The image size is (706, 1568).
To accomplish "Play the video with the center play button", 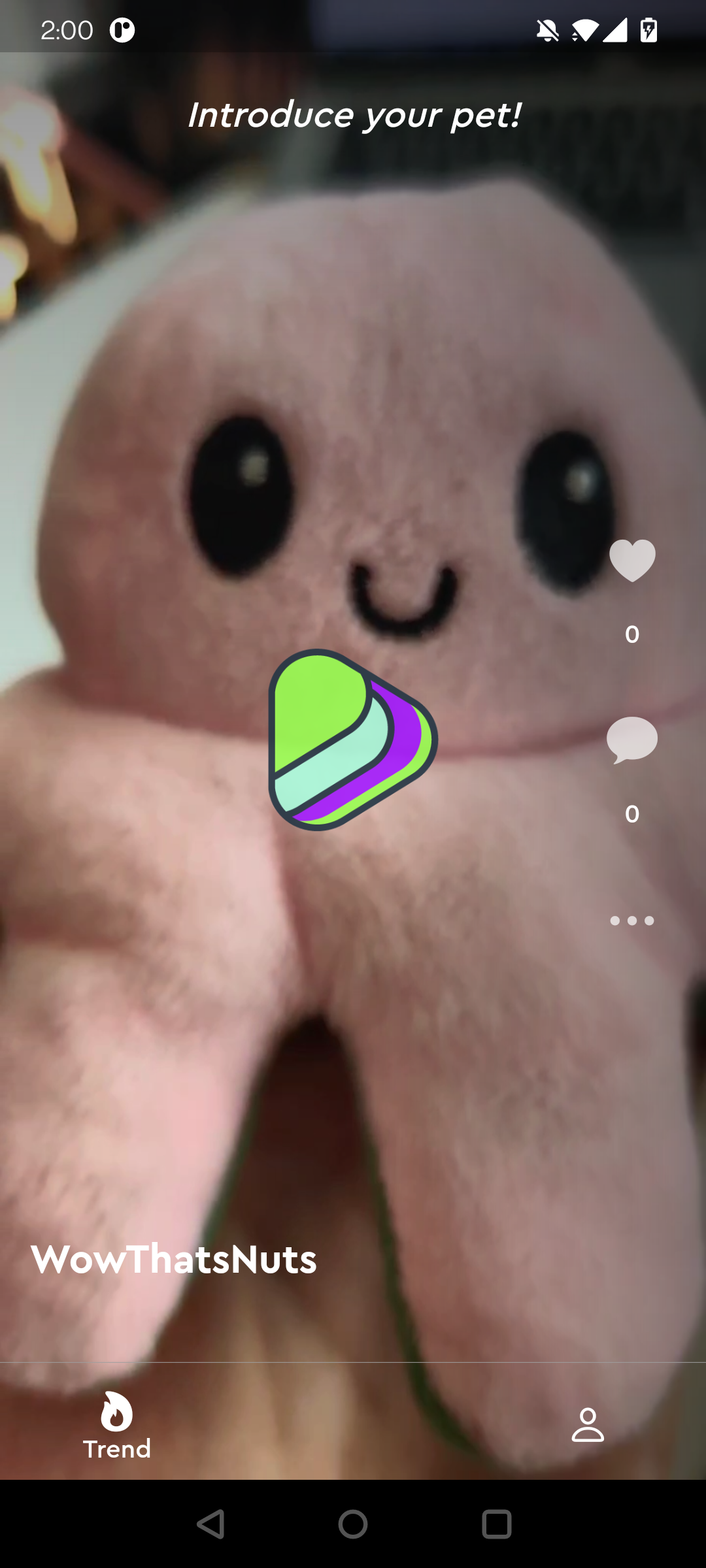I will click(x=352, y=740).
